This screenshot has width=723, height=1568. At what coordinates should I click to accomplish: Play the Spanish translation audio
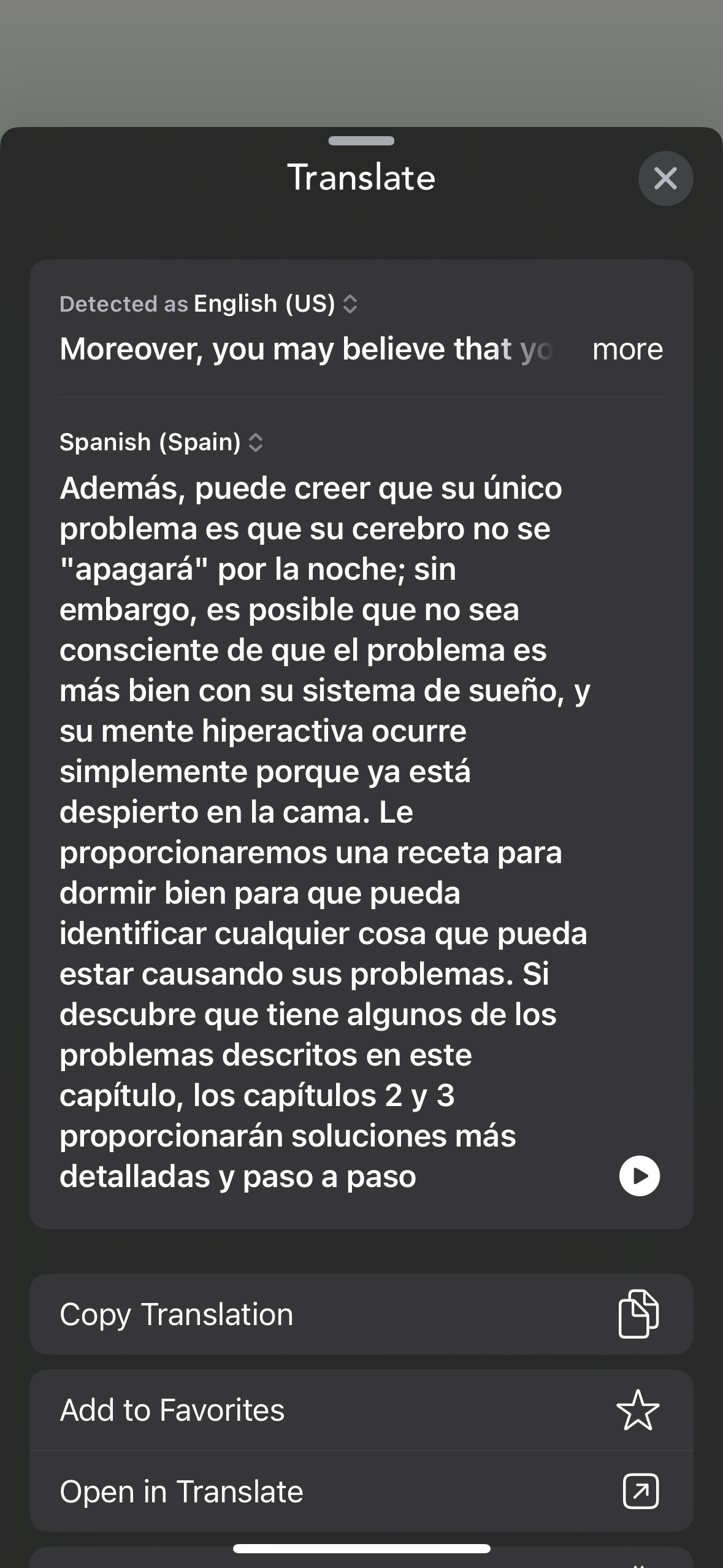tap(639, 1176)
